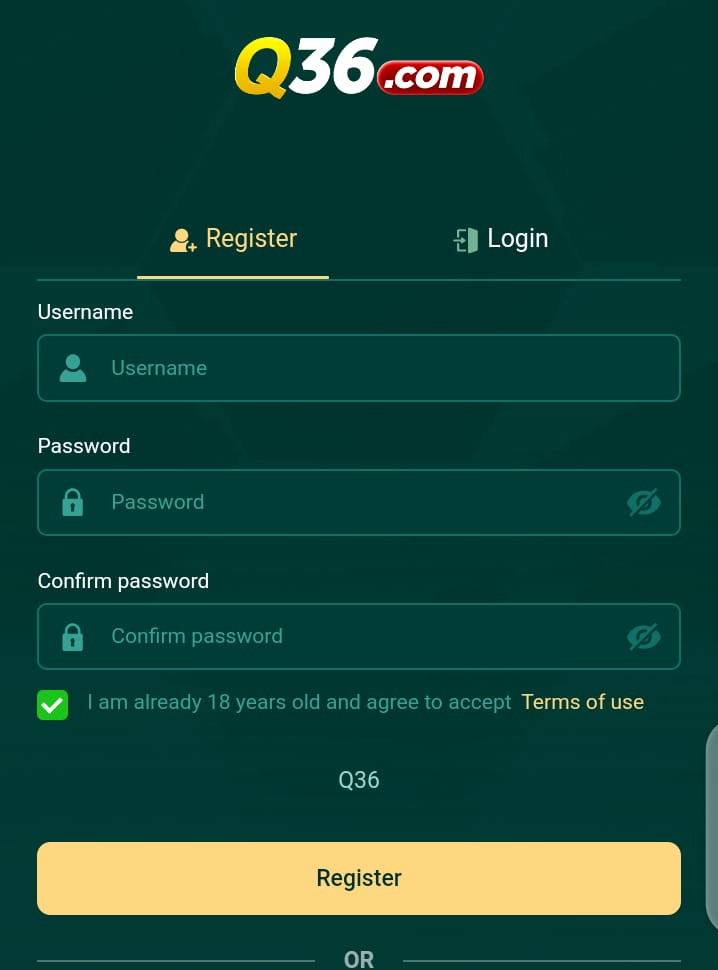Select the Register tab
The width and height of the screenshot is (718, 970).
coord(234,239)
